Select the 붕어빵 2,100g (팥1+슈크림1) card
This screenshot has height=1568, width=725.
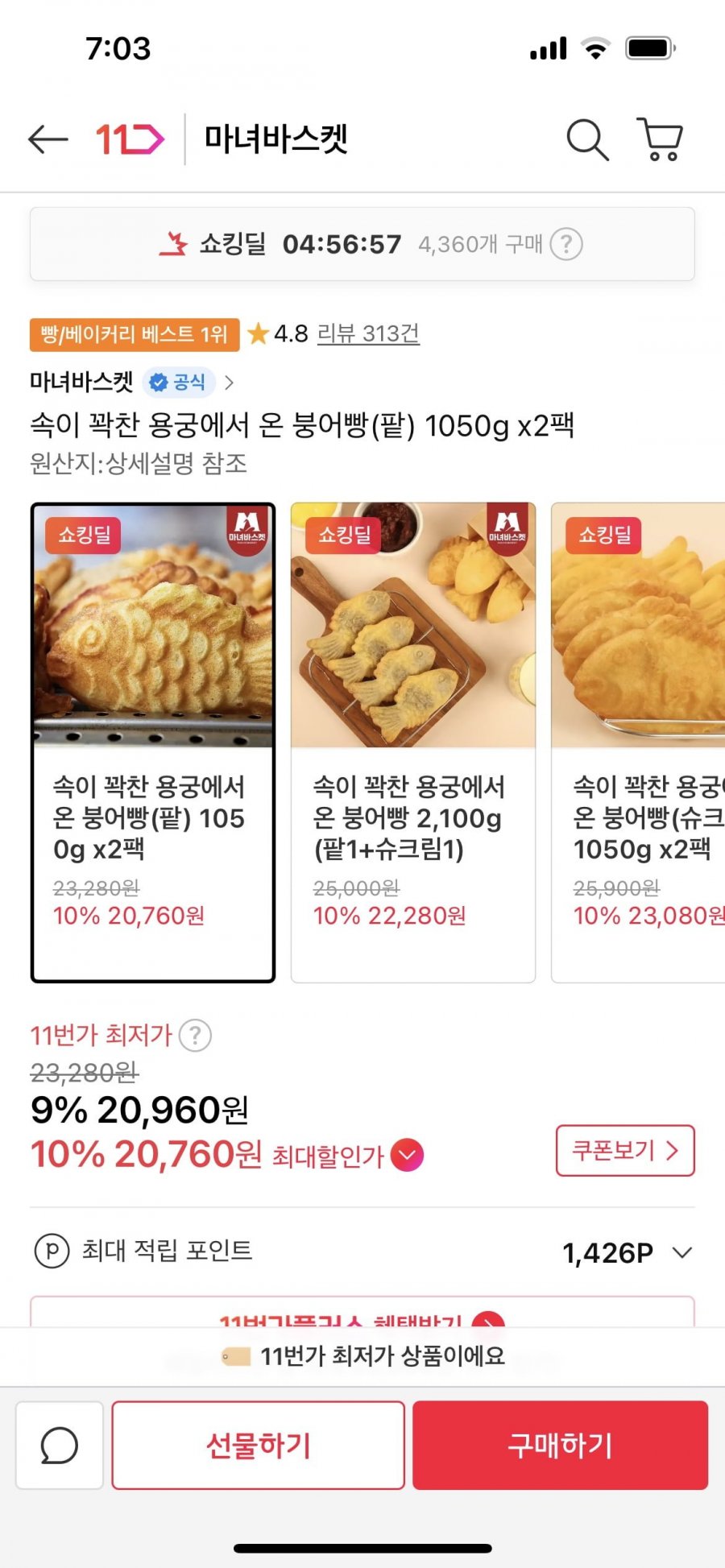click(412, 742)
